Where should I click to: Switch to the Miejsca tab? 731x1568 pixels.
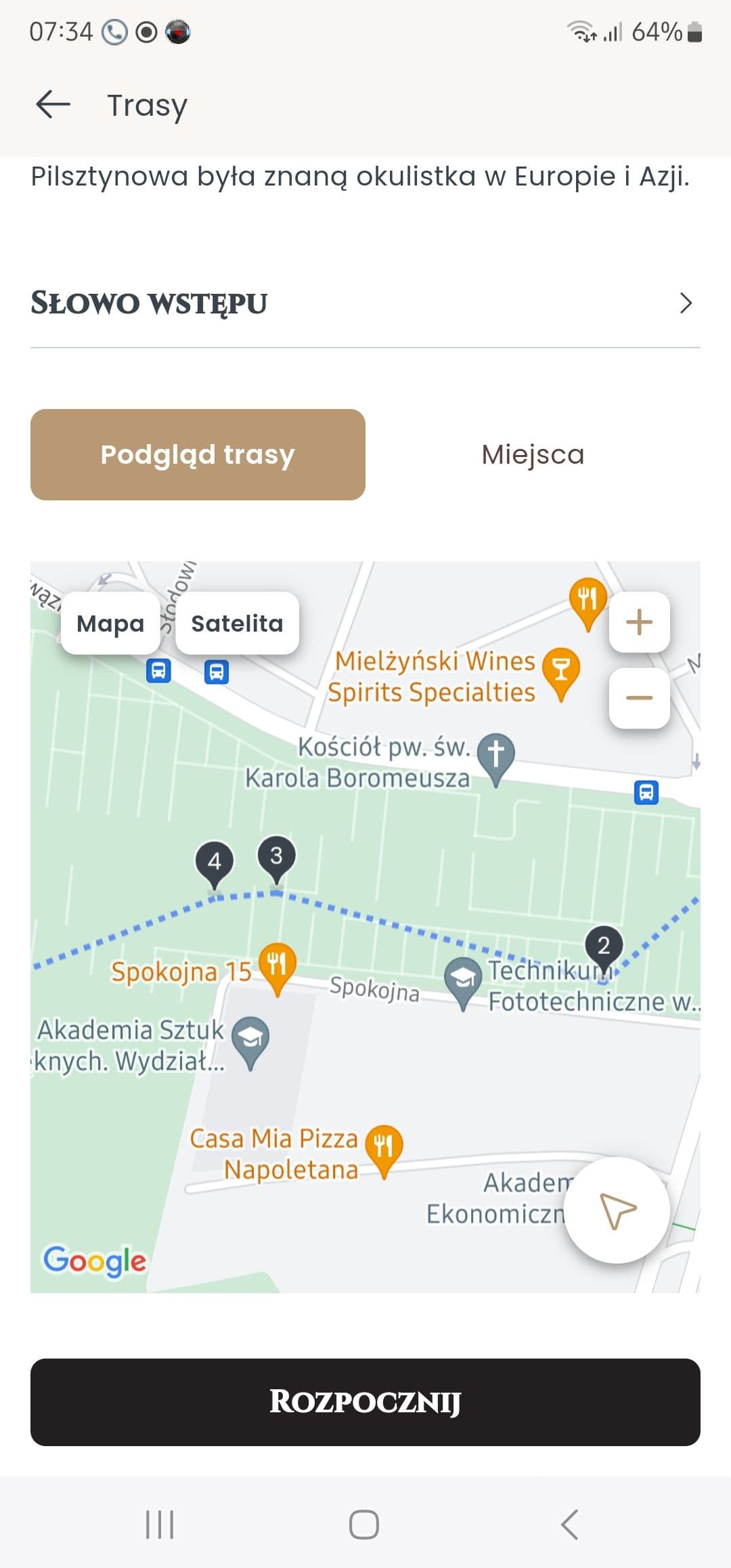tap(533, 454)
